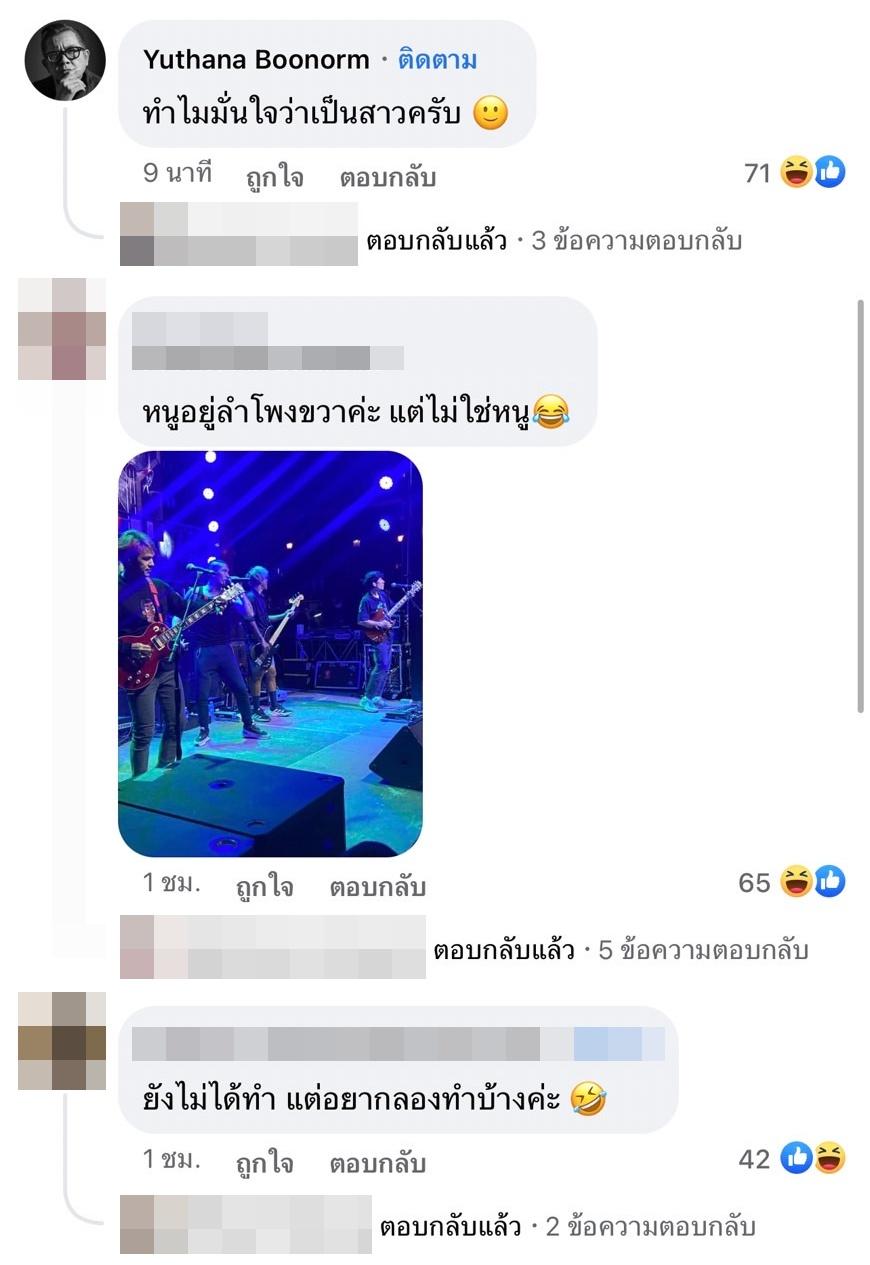
Task: Reply to comment 'ยังไม่ได้ทำ แต่อยากลองทำบ้างค่ะ'
Action: click(377, 1163)
